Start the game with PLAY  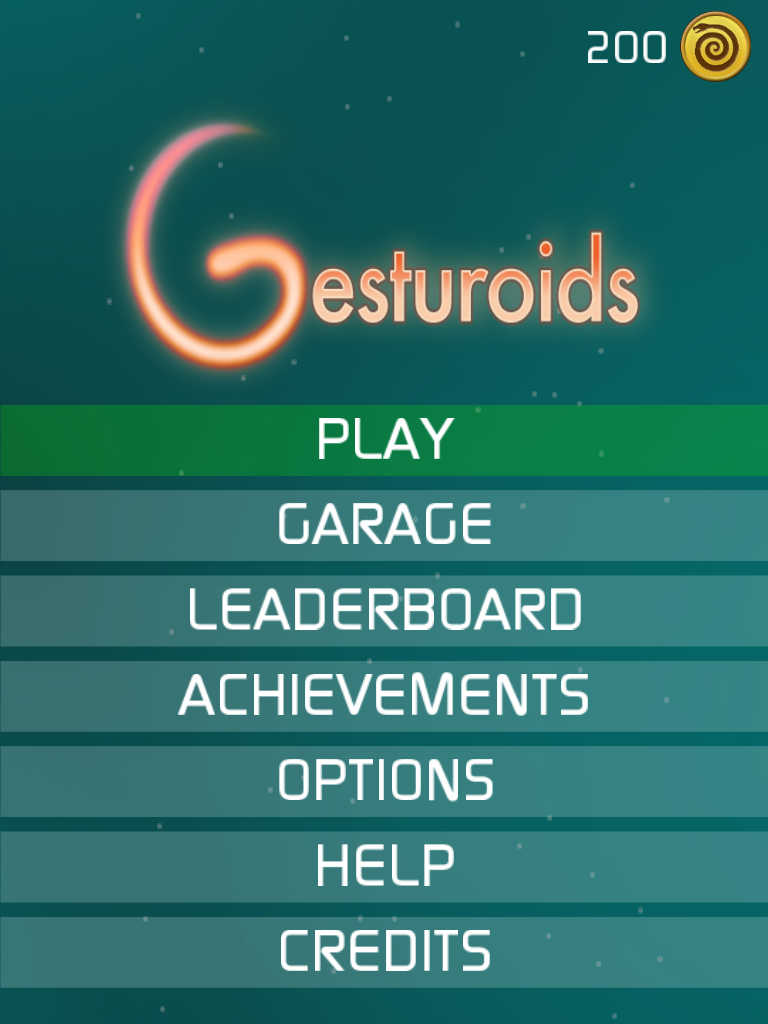coord(384,439)
